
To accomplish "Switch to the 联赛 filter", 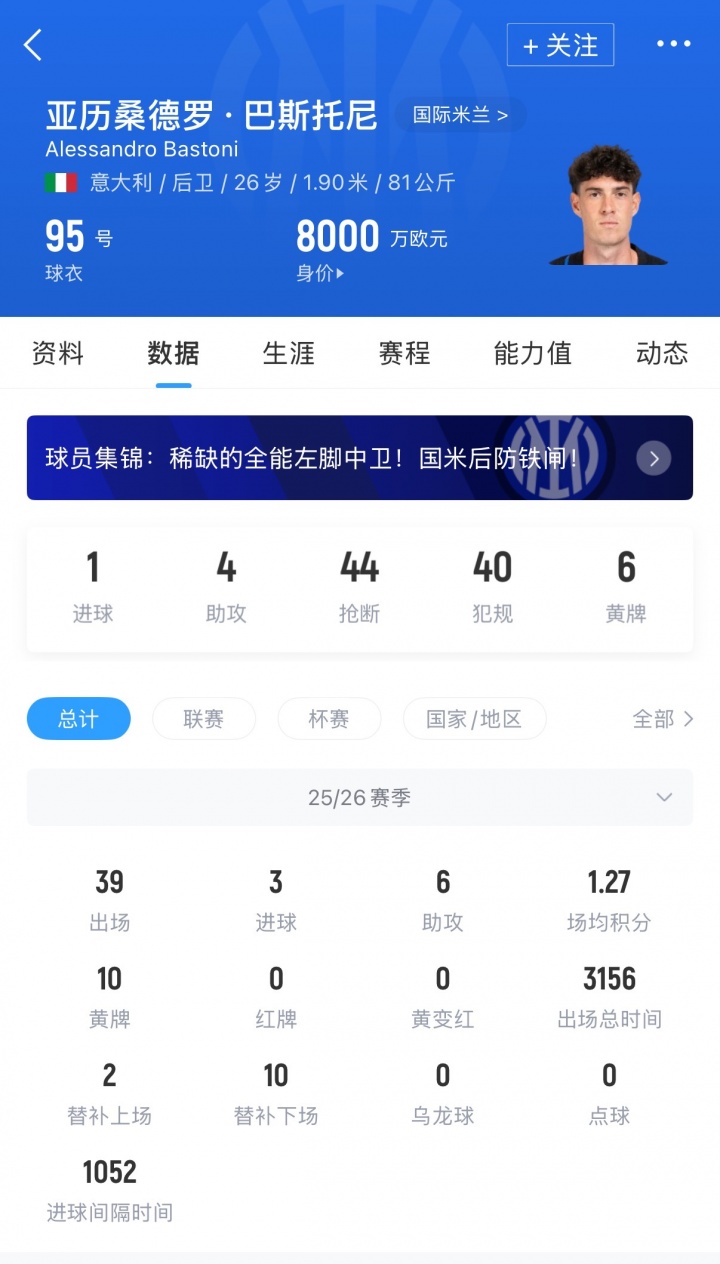I will click(204, 719).
